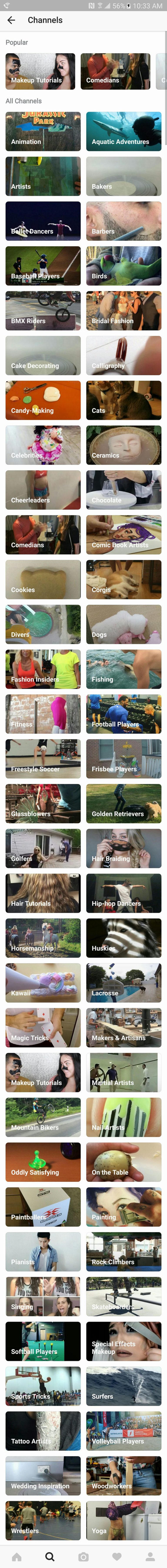Select the Ballet Dancers channel
This screenshot has height=1568, width=167.
coord(43,221)
